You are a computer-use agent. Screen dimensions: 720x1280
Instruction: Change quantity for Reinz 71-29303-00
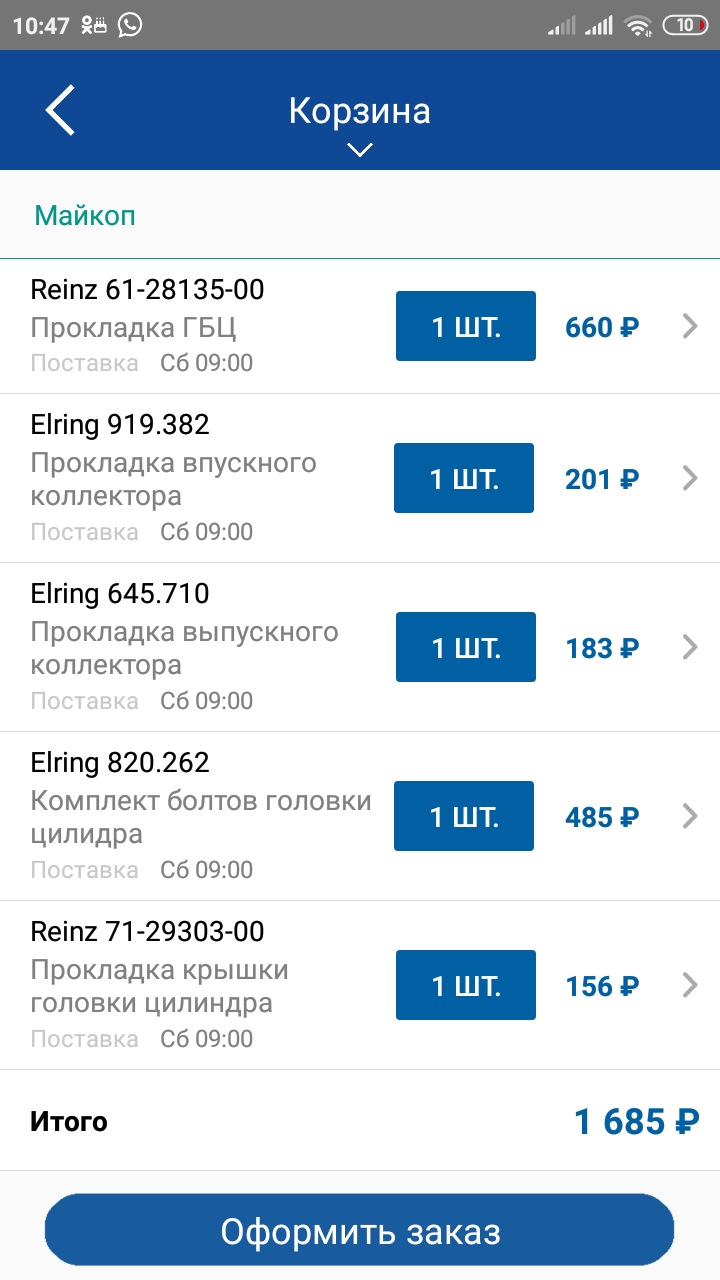(466, 985)
